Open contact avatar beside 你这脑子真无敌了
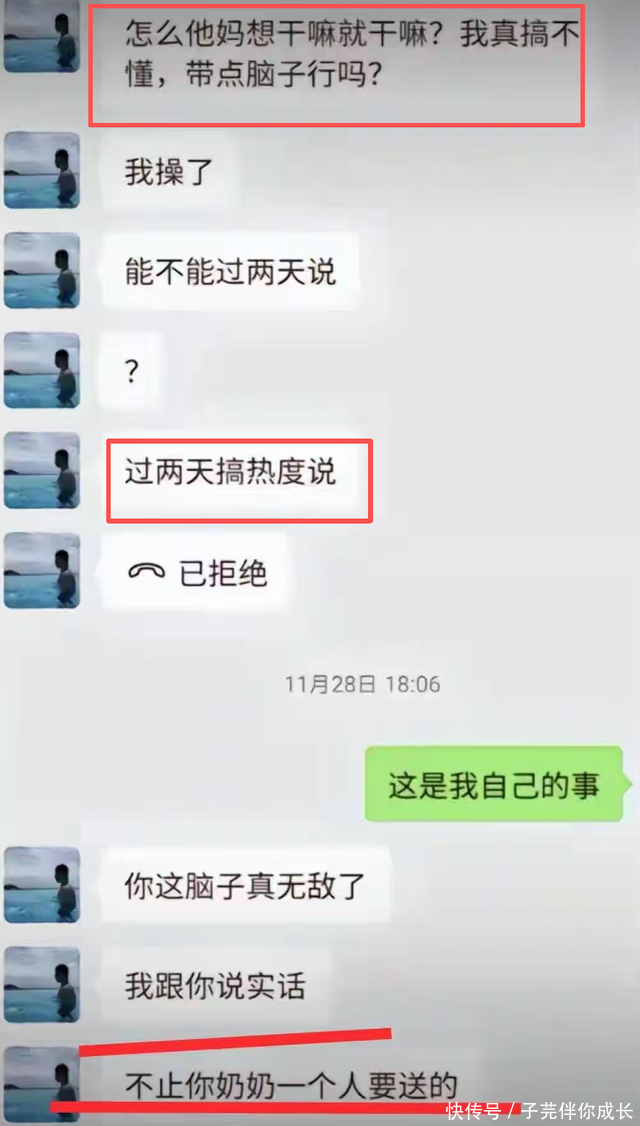The image size is (640, 1126). [x=42, y=885]
